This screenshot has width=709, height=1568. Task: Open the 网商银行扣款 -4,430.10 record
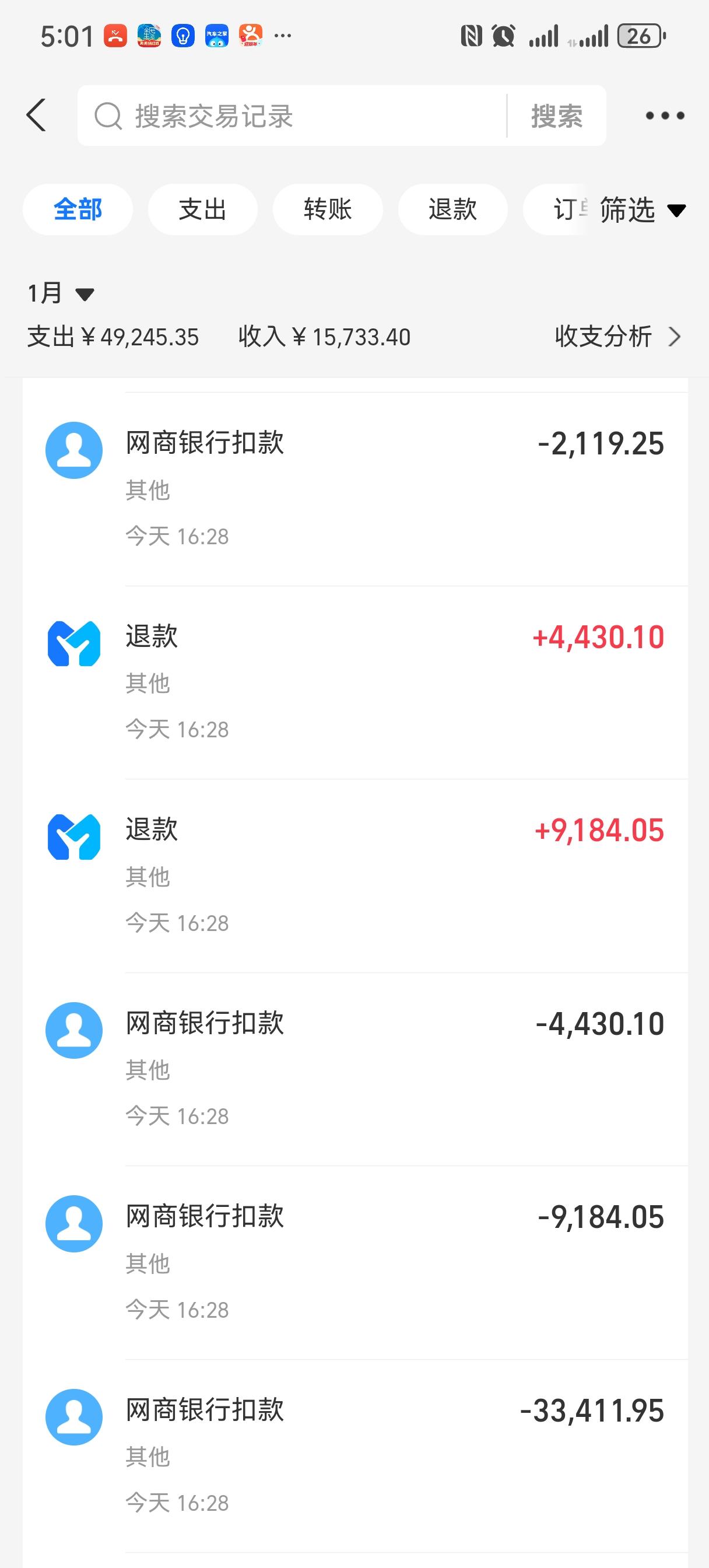356,1069
